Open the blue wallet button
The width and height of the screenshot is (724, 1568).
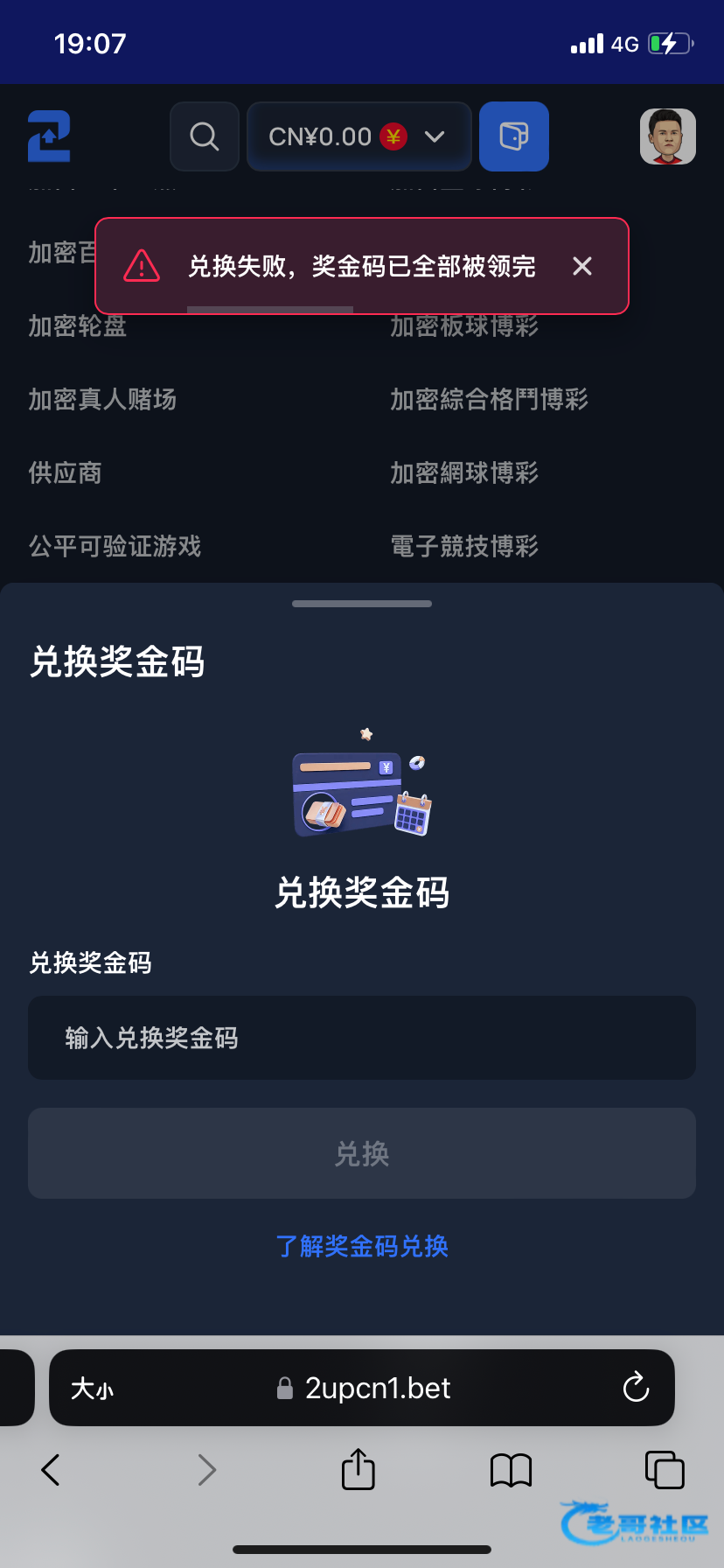pyautogui.click(x=514, y=136)
